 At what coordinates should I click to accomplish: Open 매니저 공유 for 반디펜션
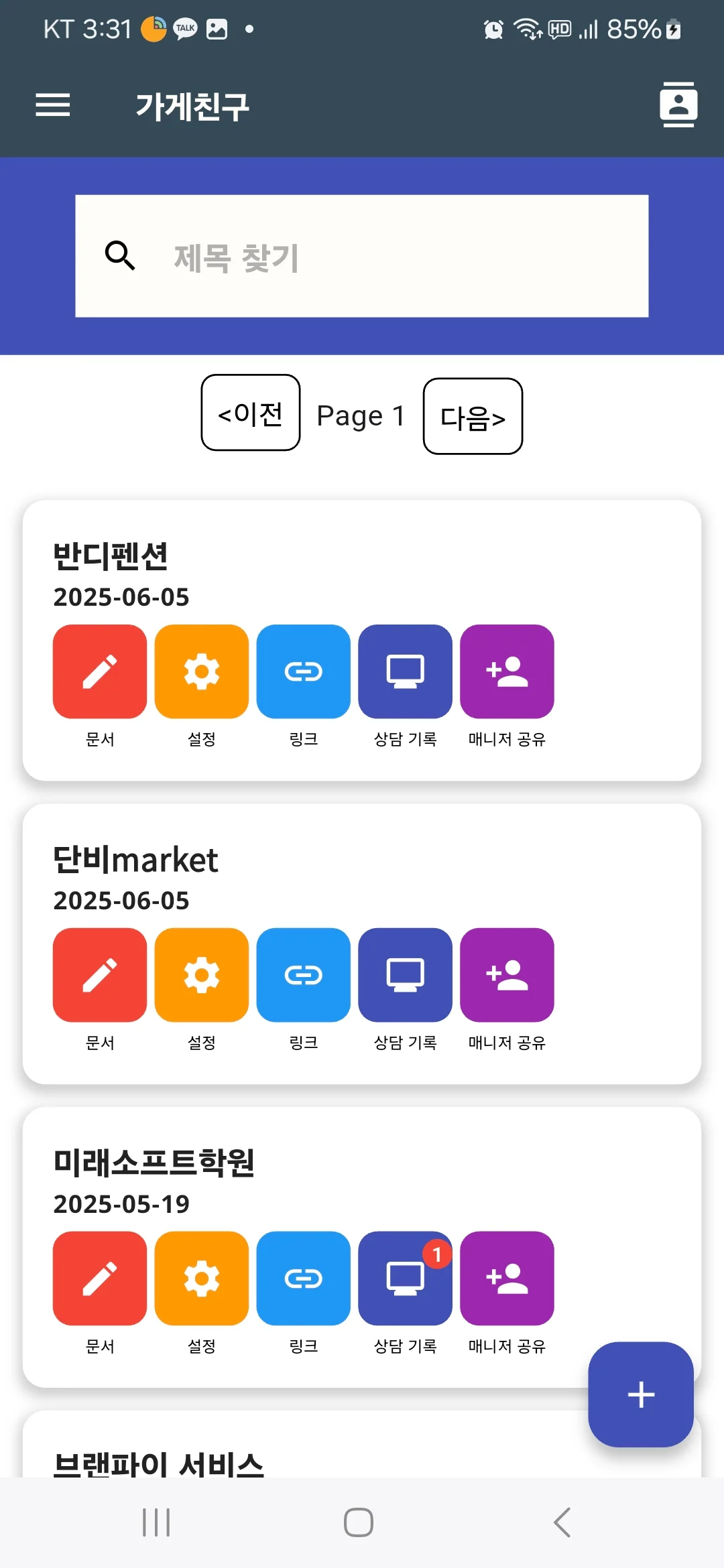(x=507, y=670)
